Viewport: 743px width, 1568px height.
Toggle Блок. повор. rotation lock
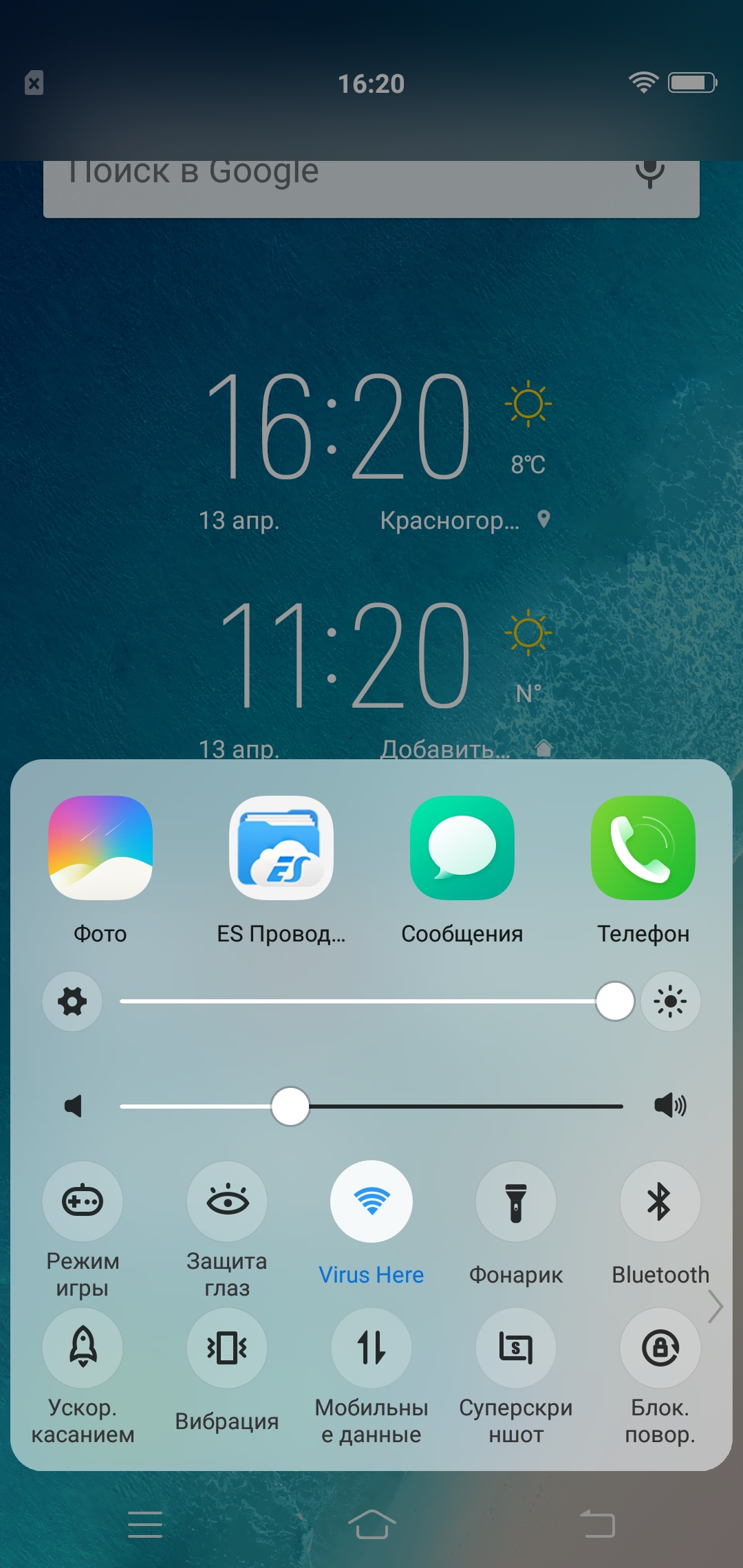660,1348
